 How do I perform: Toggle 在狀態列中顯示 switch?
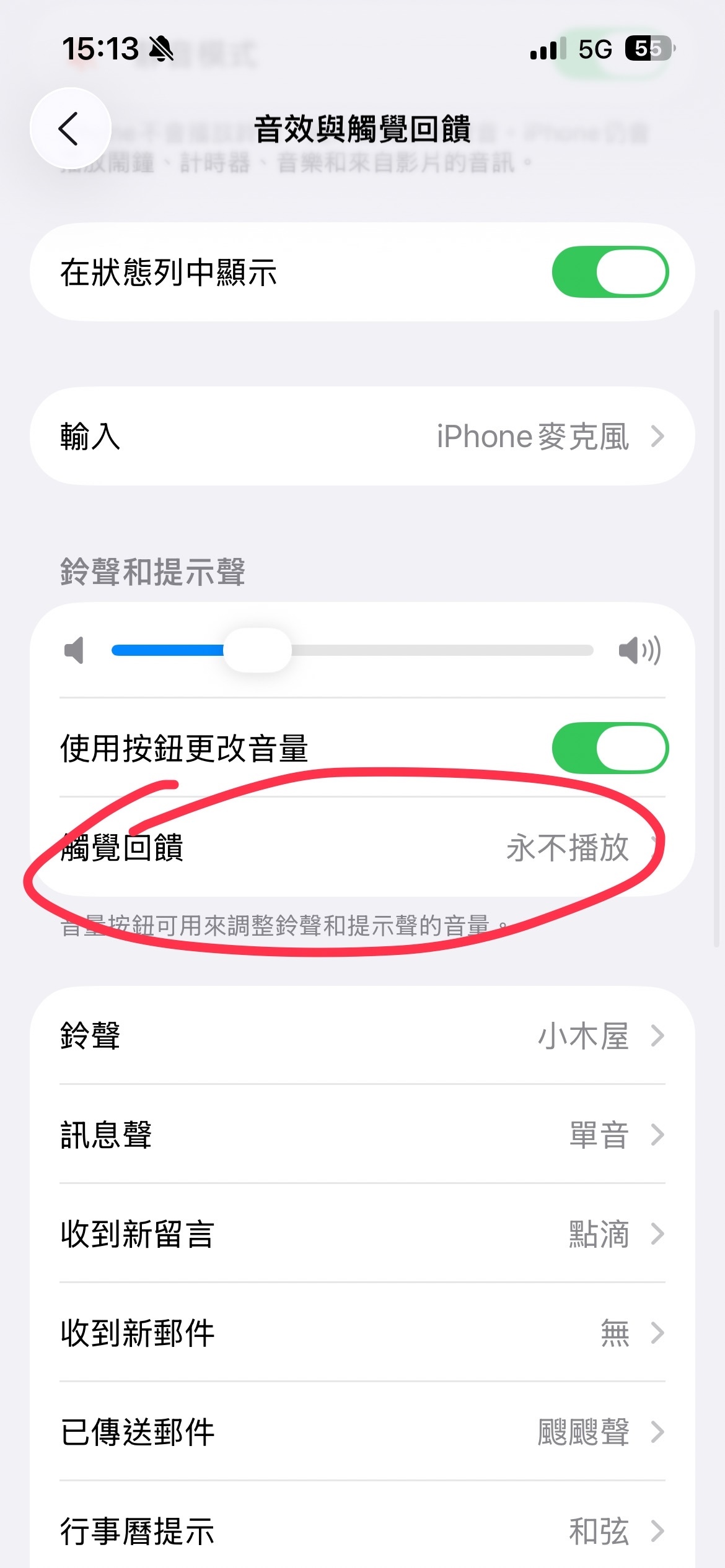610,272
